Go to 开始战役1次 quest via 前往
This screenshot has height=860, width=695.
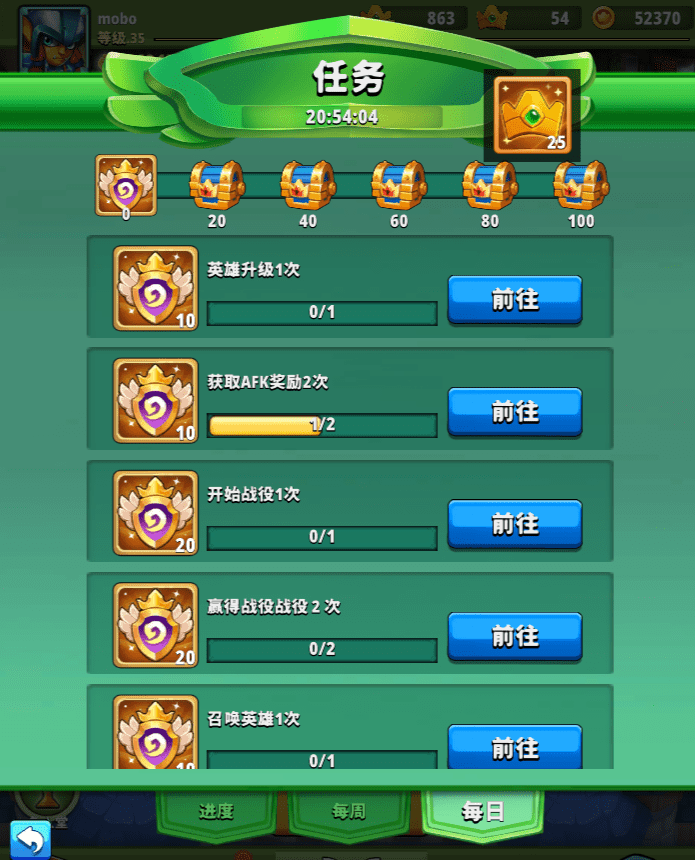tap(514, 524)
